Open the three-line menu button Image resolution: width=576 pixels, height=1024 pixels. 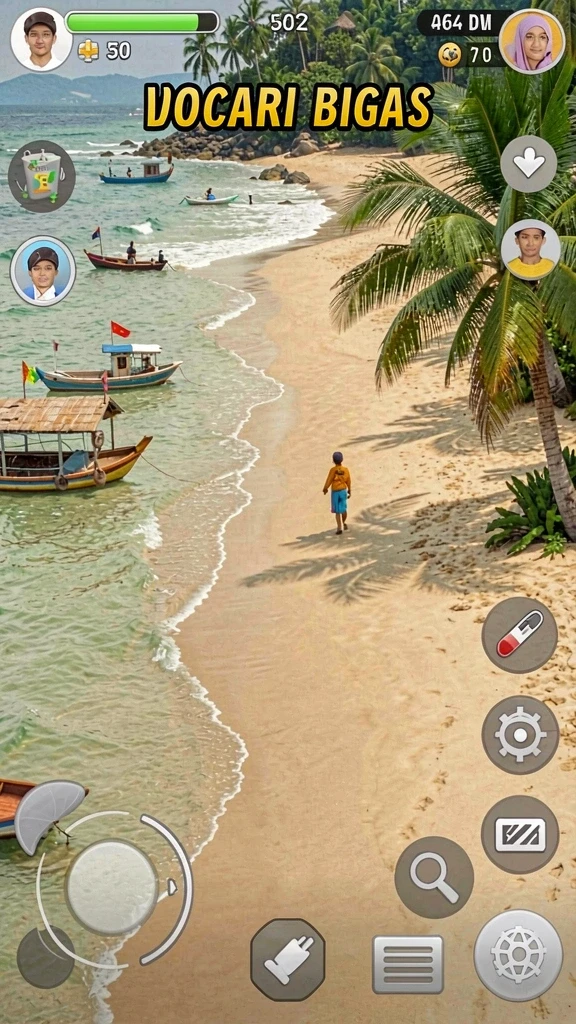(408, 964)
